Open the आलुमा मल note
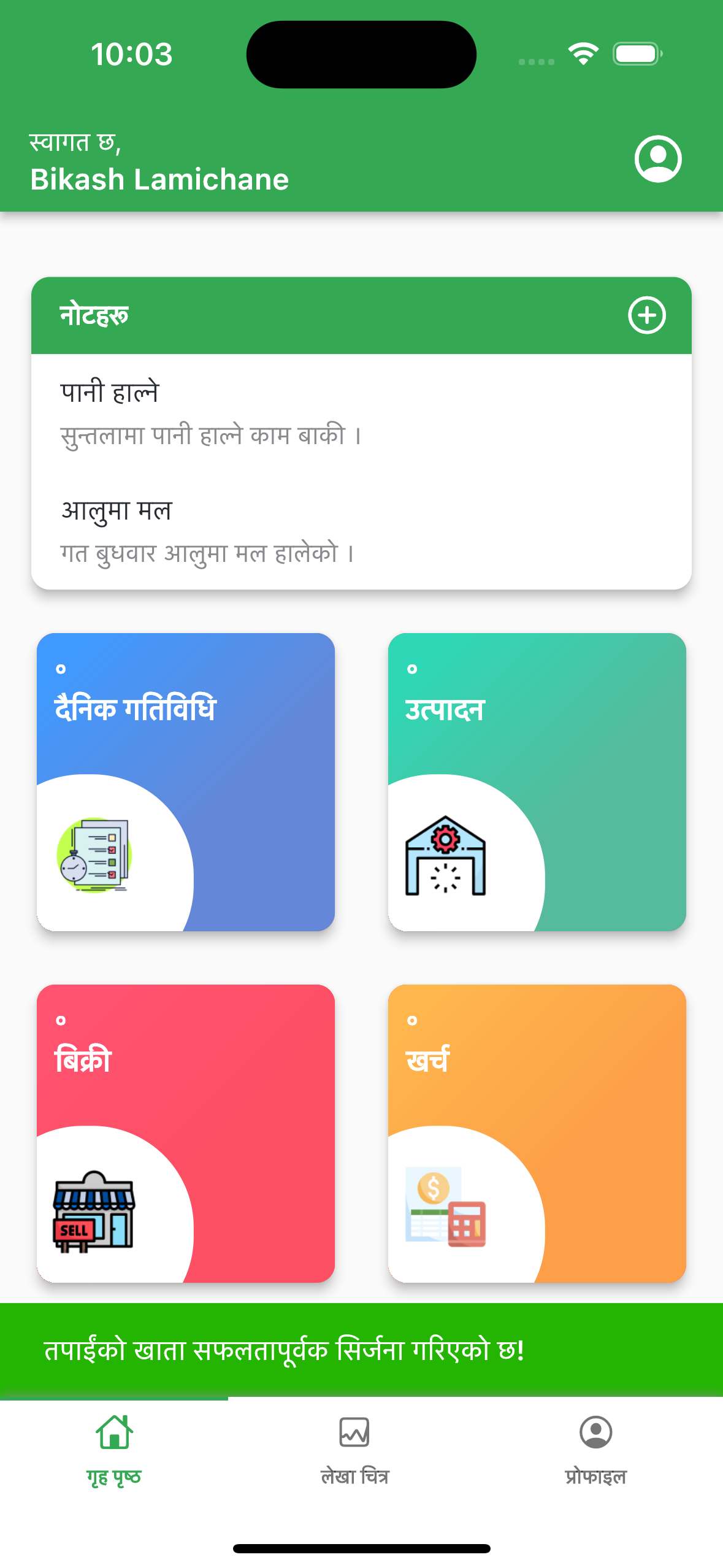This screenshot has width=723, height=1568. tap(361, 531)
